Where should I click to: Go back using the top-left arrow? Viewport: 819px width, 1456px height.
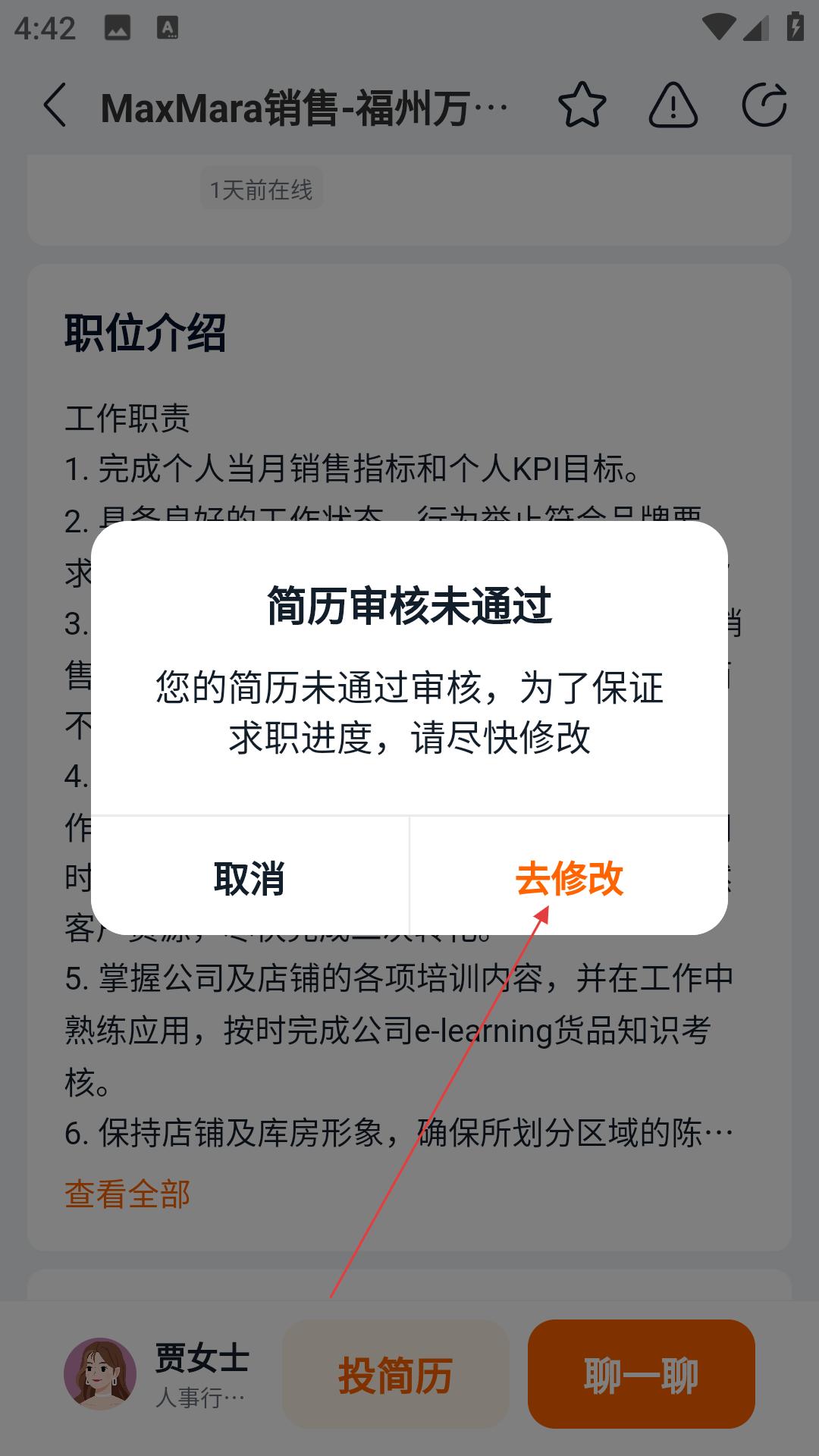click(55, 105)
